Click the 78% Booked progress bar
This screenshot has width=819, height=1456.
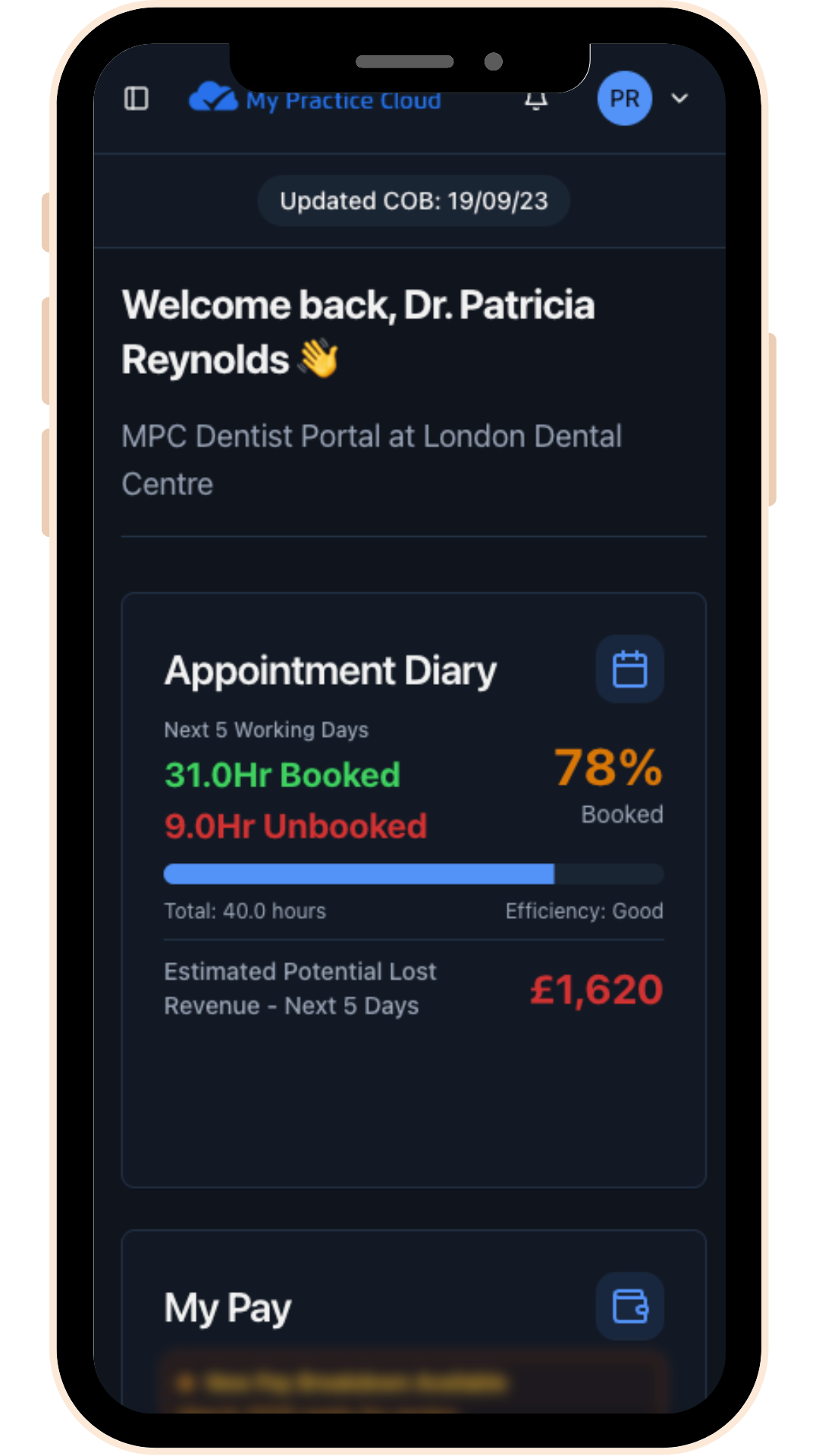click(x=413, y=874)
